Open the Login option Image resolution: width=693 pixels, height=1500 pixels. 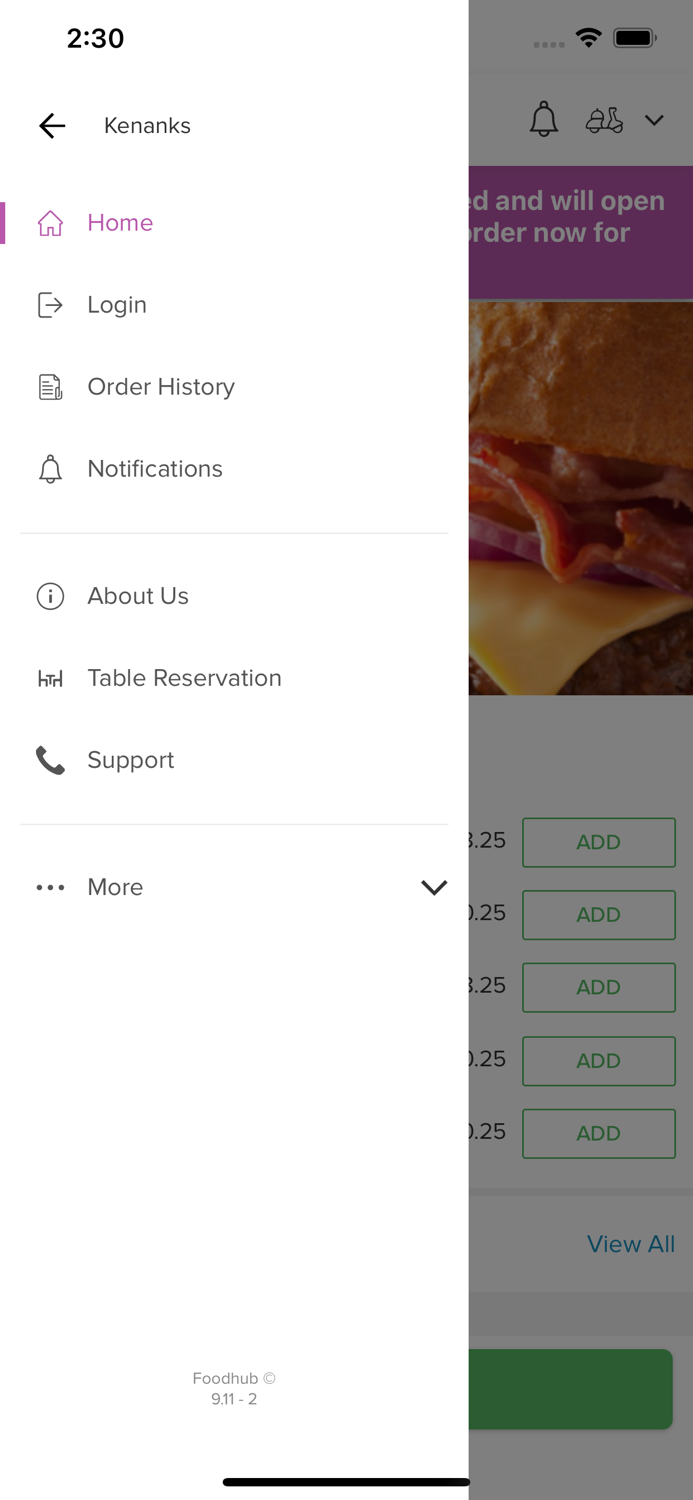(116, 304)
